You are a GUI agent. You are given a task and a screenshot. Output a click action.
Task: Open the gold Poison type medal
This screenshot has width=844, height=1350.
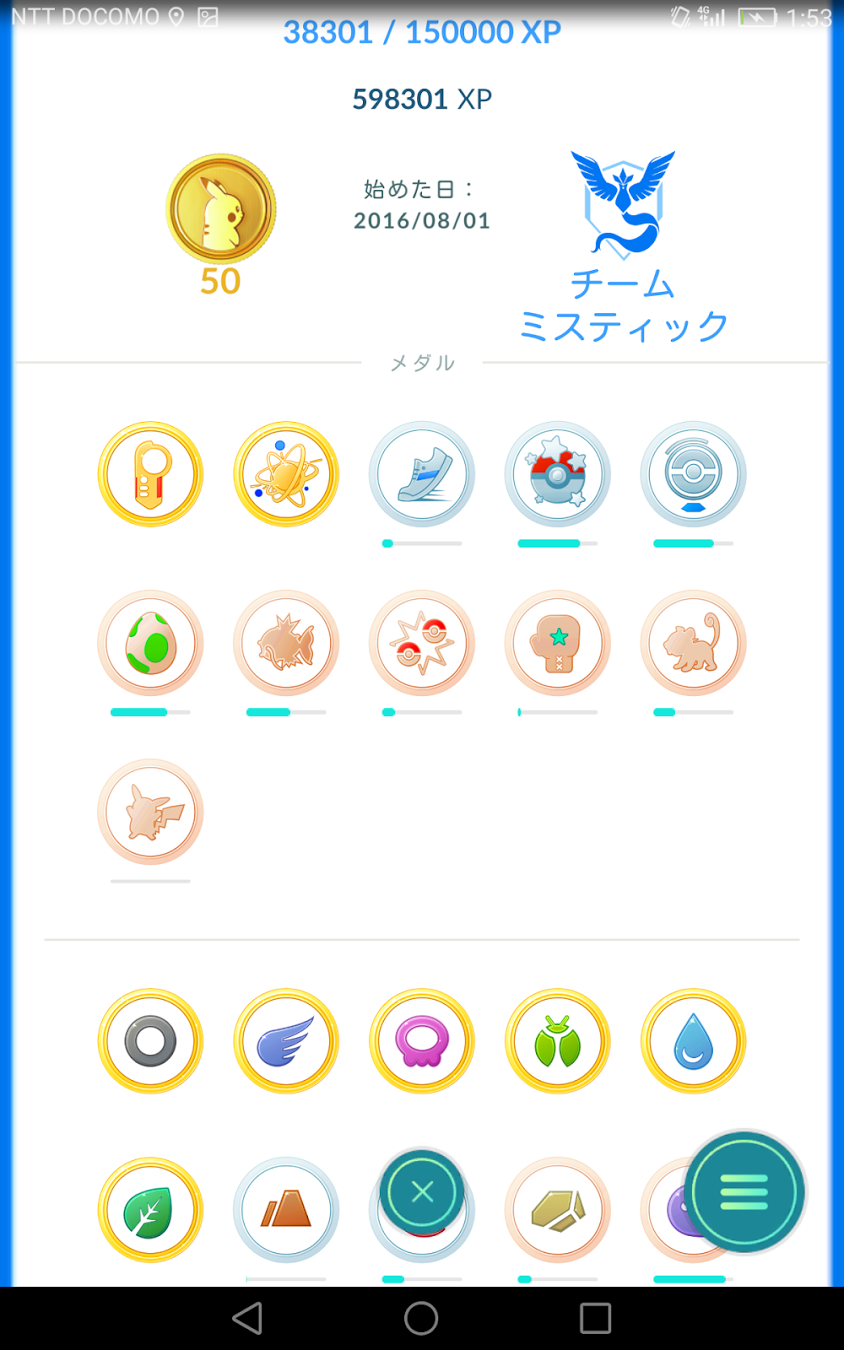(421, 1041)
